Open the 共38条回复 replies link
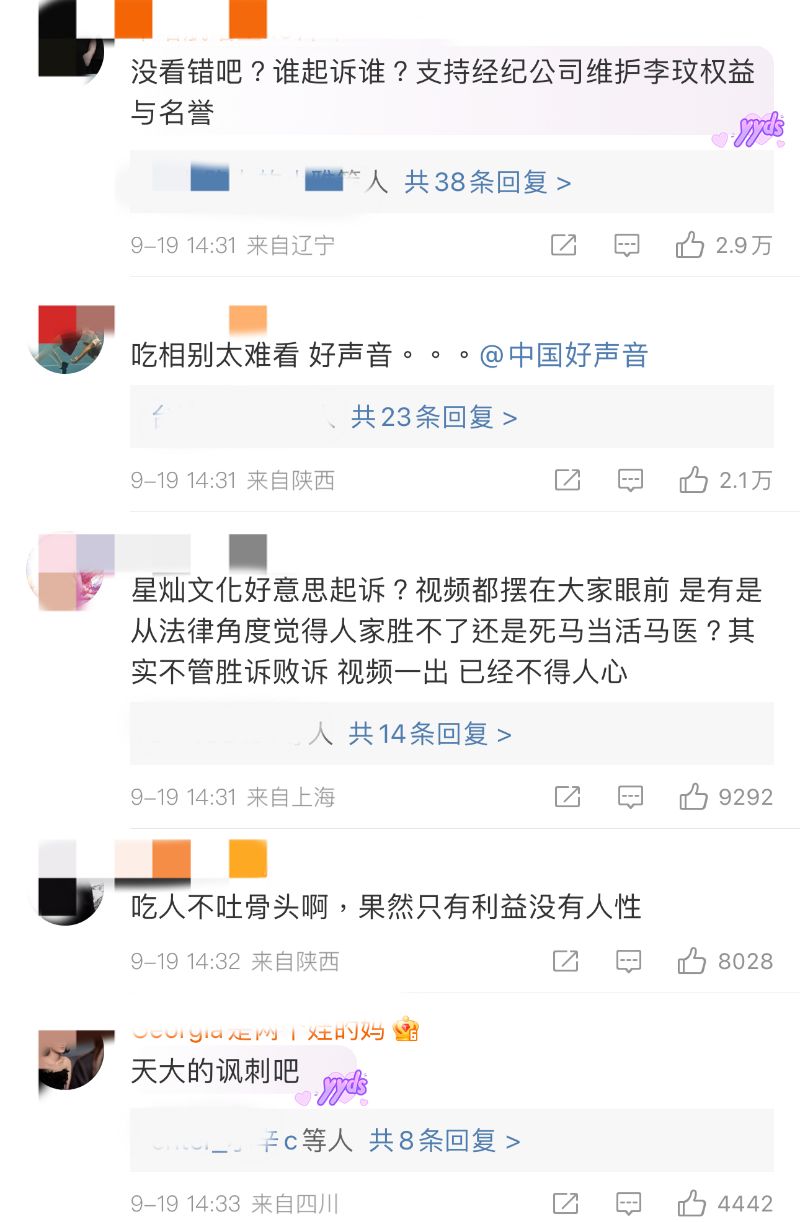The width and height of the screenshot is (800, 1222). (x=487, y=182)
